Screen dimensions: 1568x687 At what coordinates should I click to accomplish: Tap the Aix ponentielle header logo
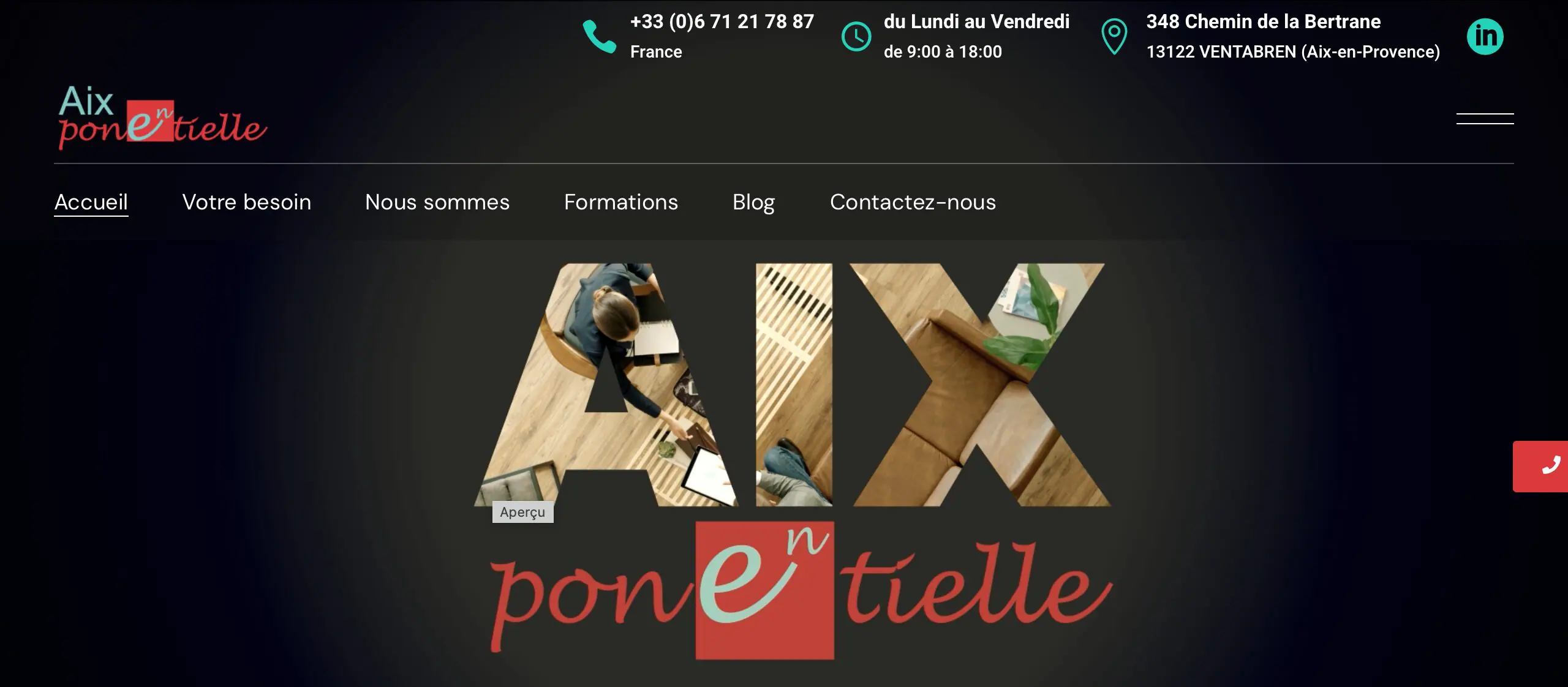point(162,118)
